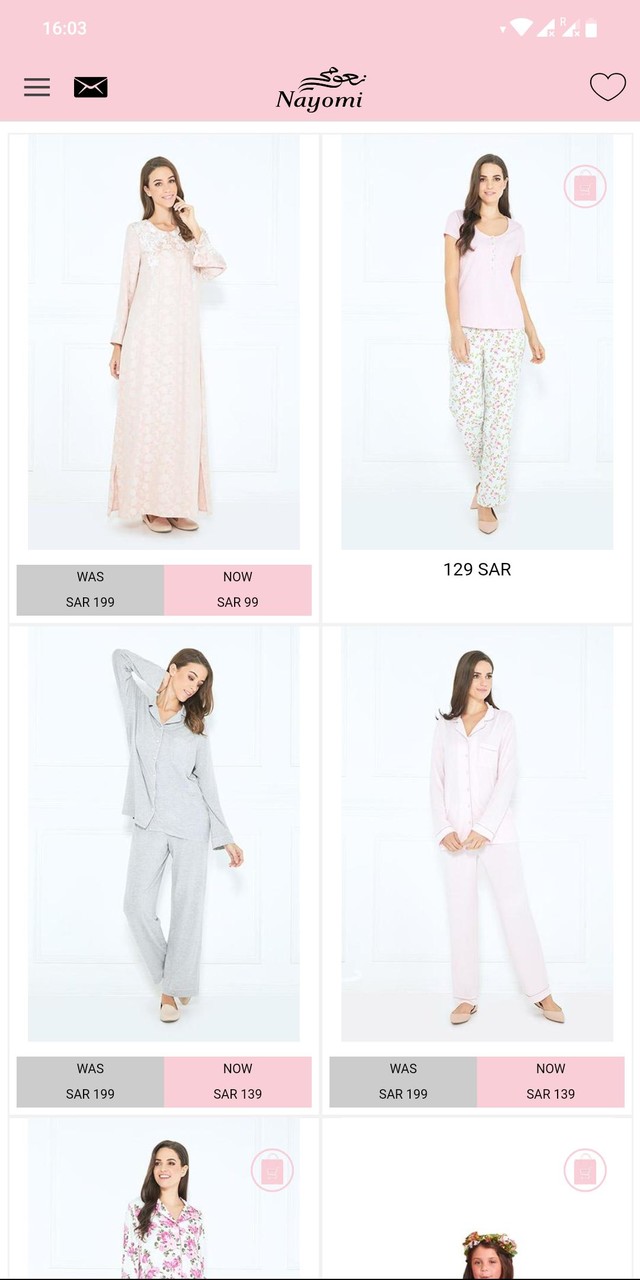Open the envelope messages icon
Image resolution: width=640 pixels, height=1280 pixels.
[x=90, y=87]
